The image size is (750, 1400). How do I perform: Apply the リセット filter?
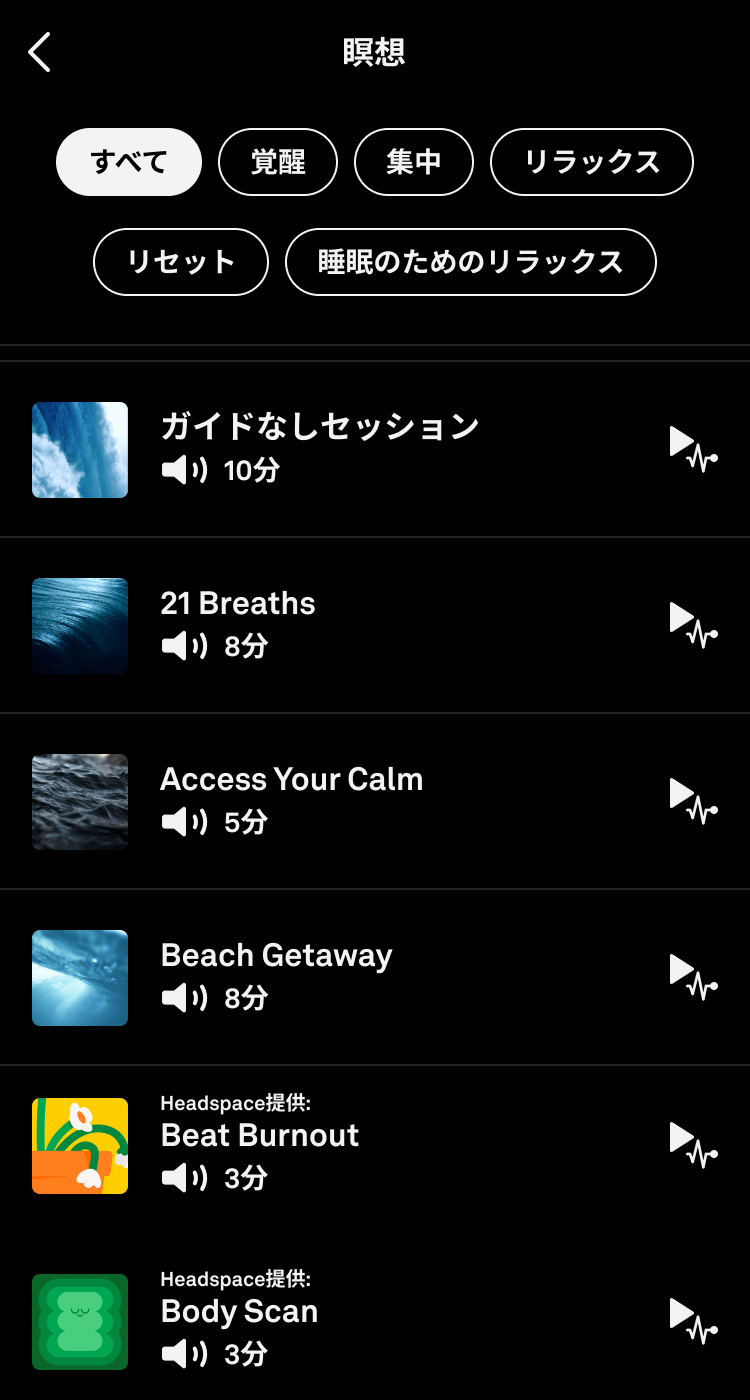[181, 262]
